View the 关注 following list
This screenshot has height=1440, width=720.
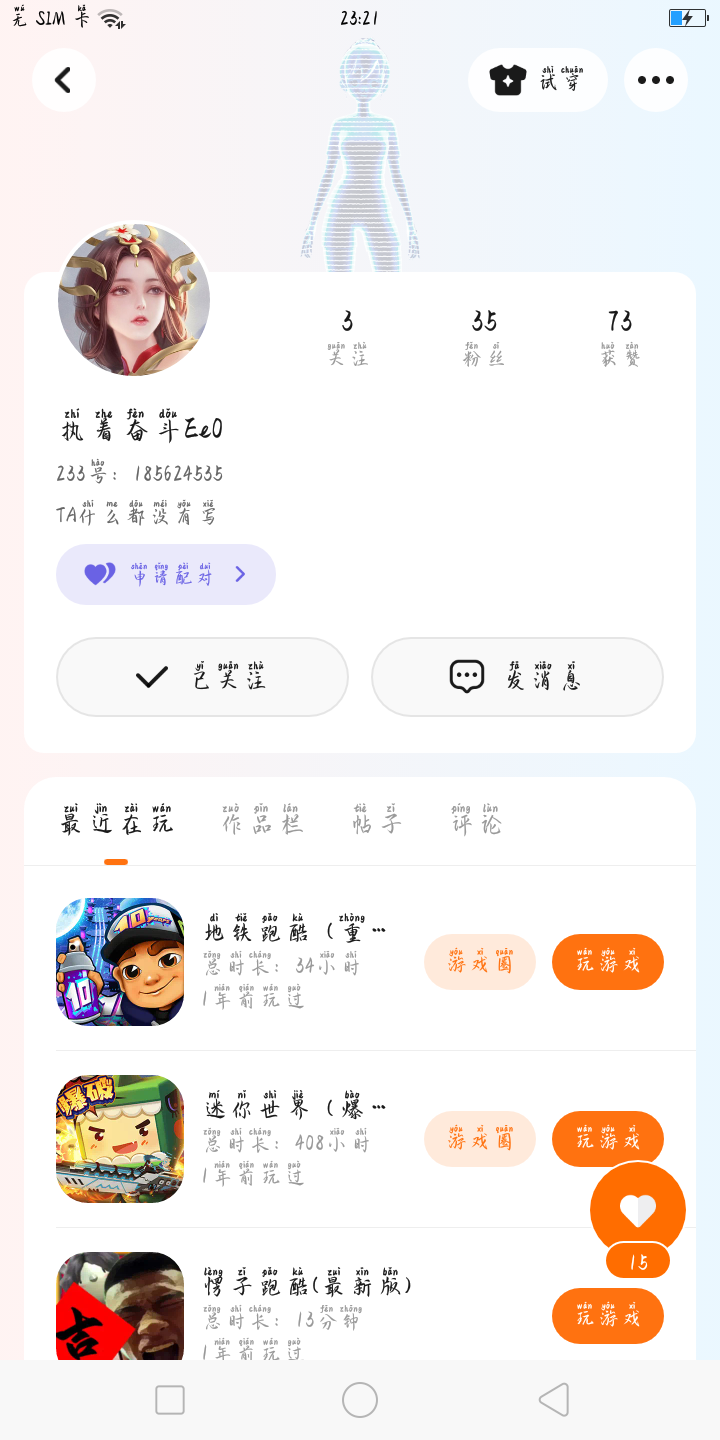click(348, 336)
